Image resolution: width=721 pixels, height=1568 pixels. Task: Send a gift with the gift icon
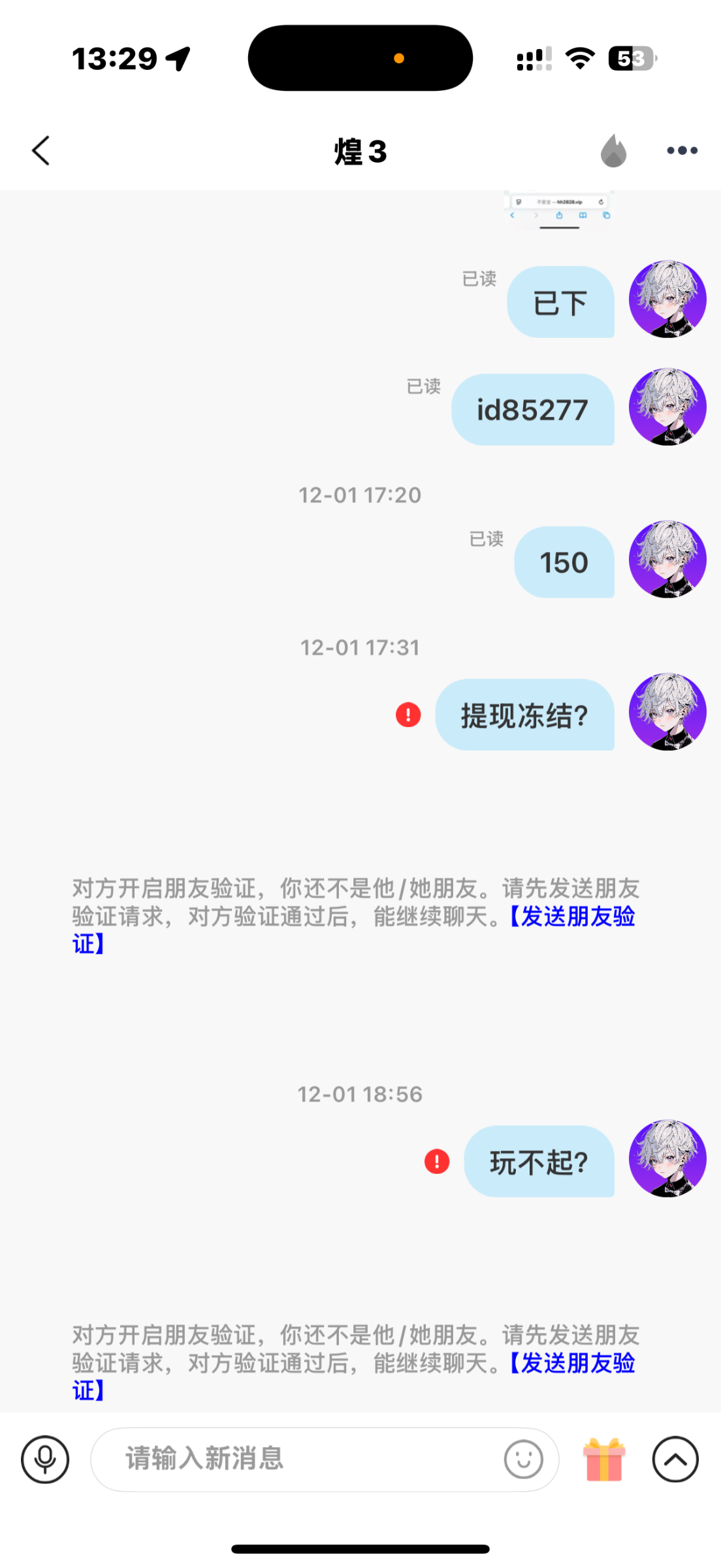(604, 1459)
